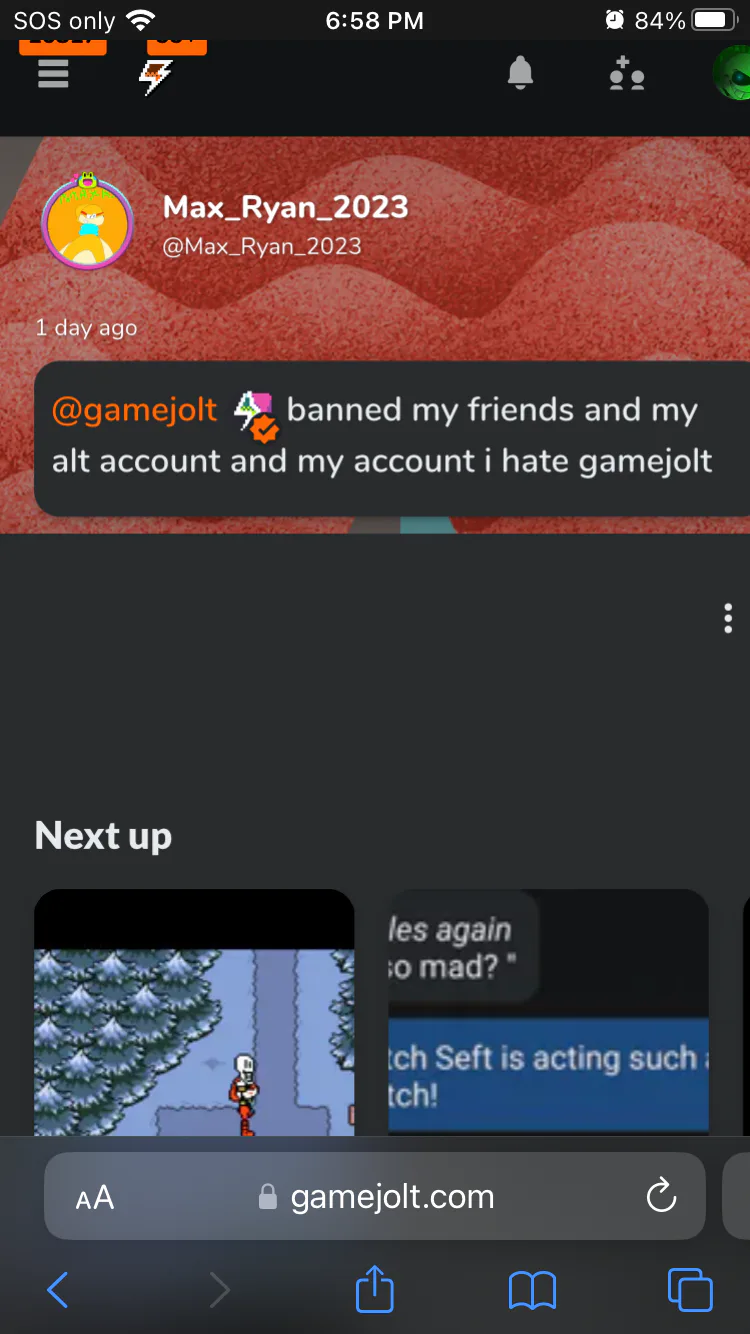Tap Max_Ryan_2023's avatar picture
Viewport: 750px width, 1334px height.
tap(87, 222)
